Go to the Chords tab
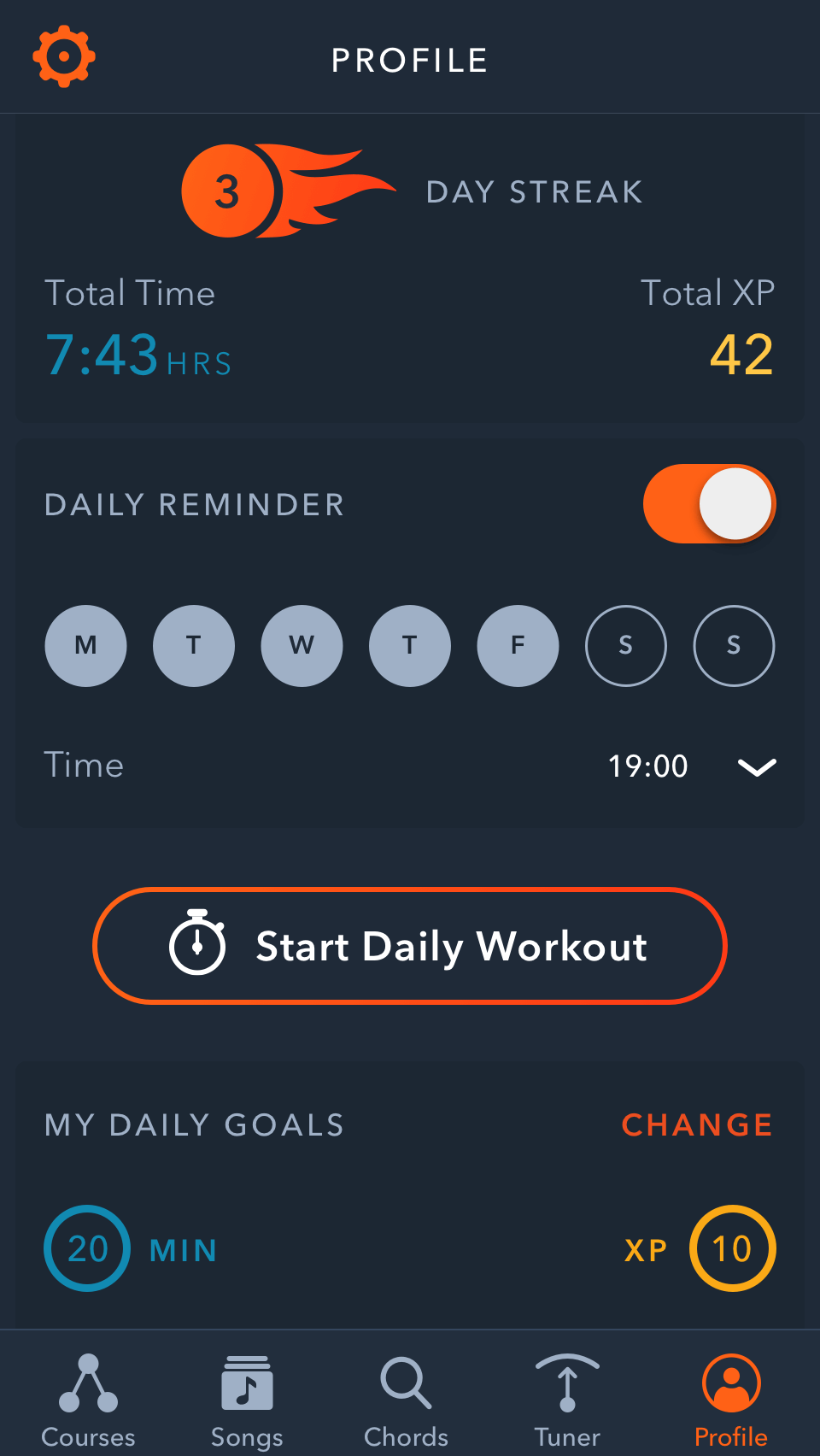 pos(406,1401)
